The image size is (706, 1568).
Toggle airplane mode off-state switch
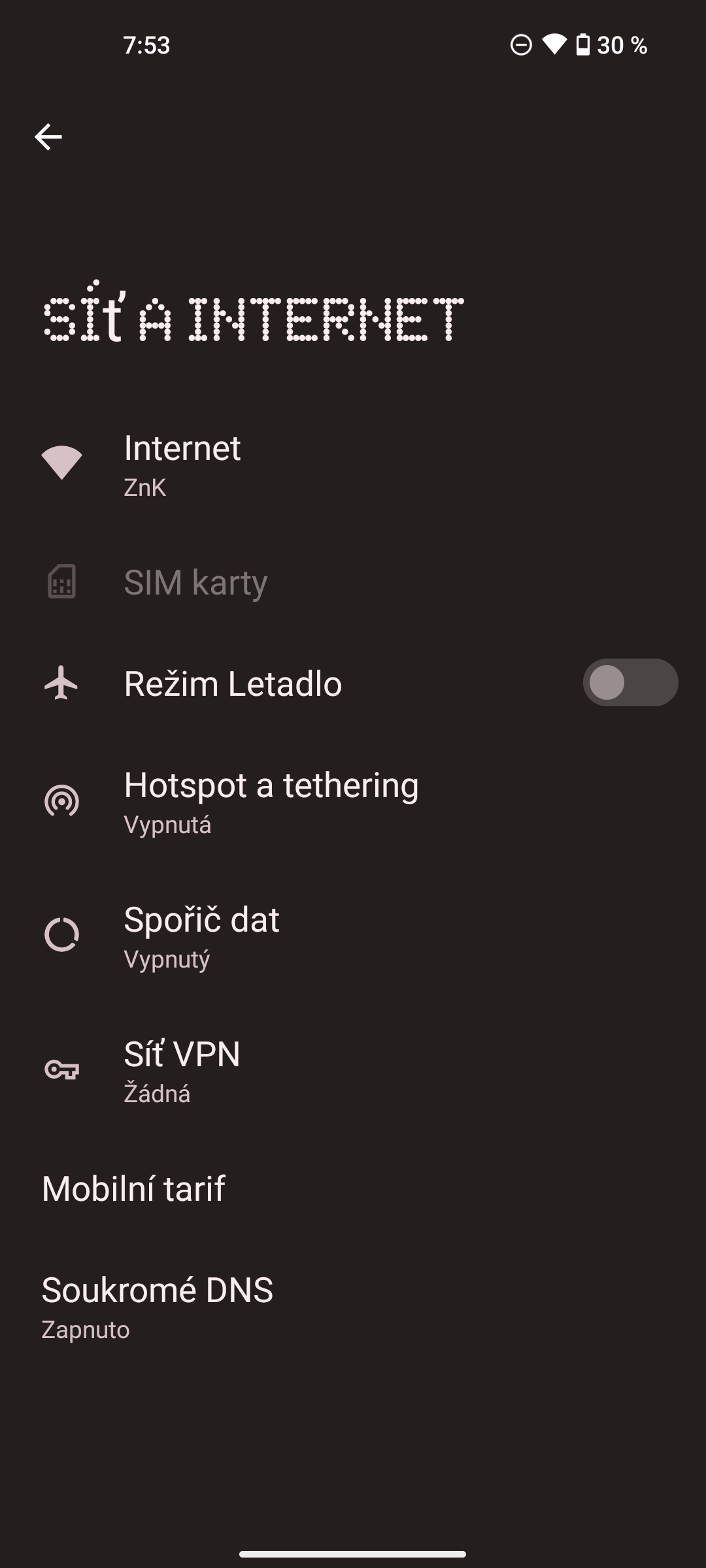point(631,682)
